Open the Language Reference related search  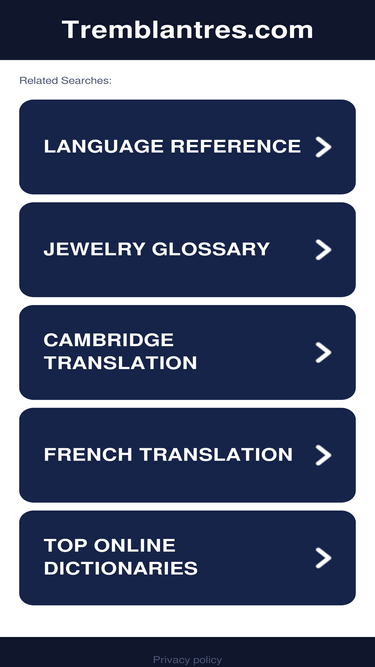188,147
